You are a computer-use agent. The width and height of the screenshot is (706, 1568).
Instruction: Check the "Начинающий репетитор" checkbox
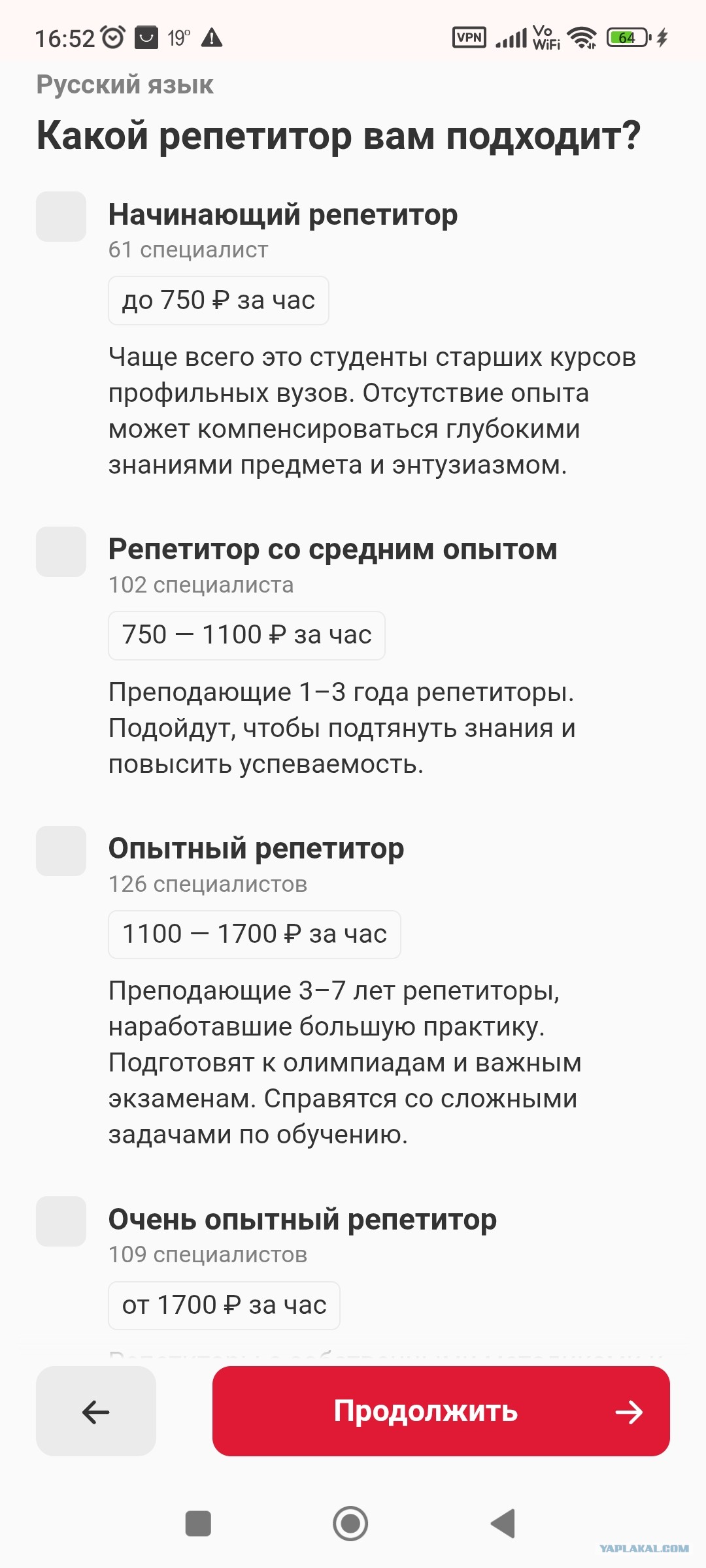(x=61, y=216)
